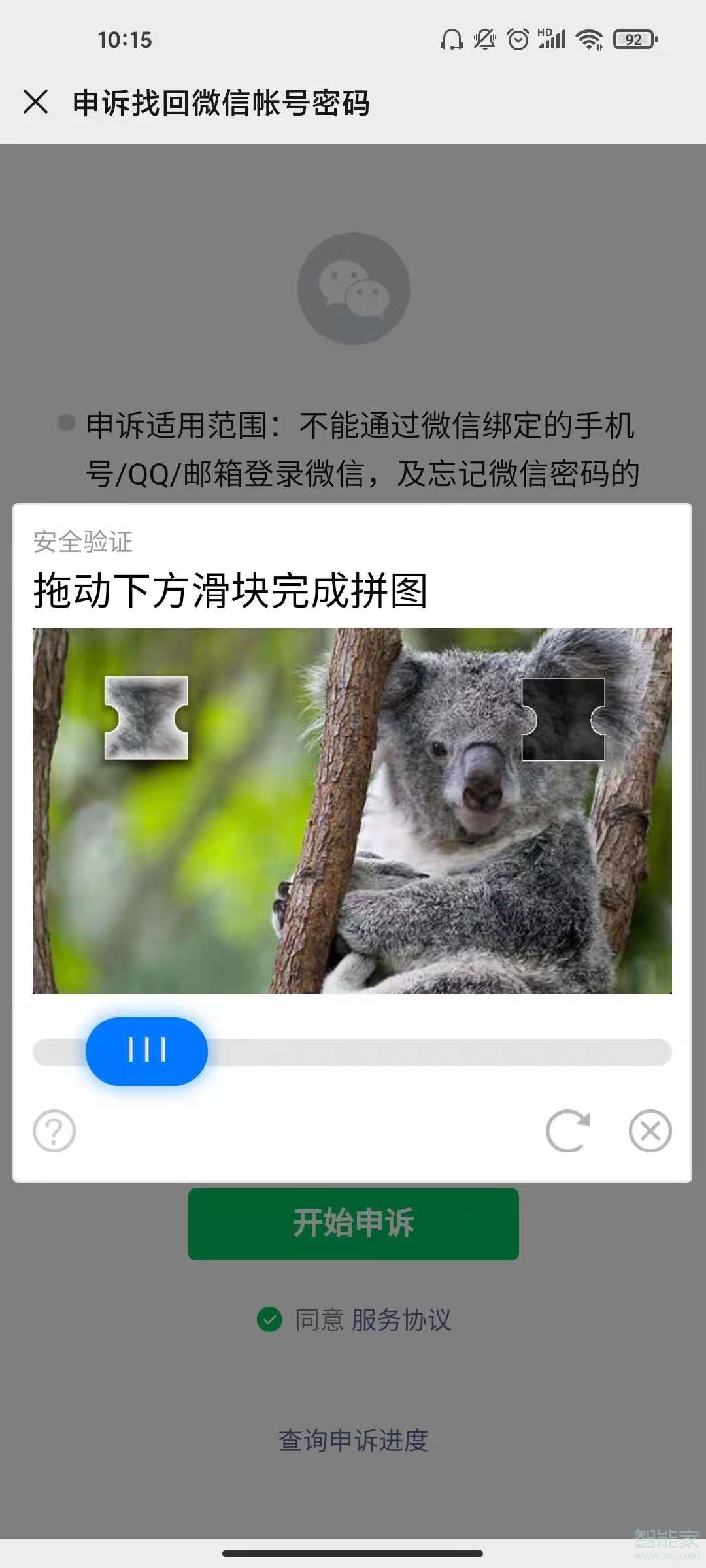
Task: Click the help question mark icon
Action: point(54,1132)
